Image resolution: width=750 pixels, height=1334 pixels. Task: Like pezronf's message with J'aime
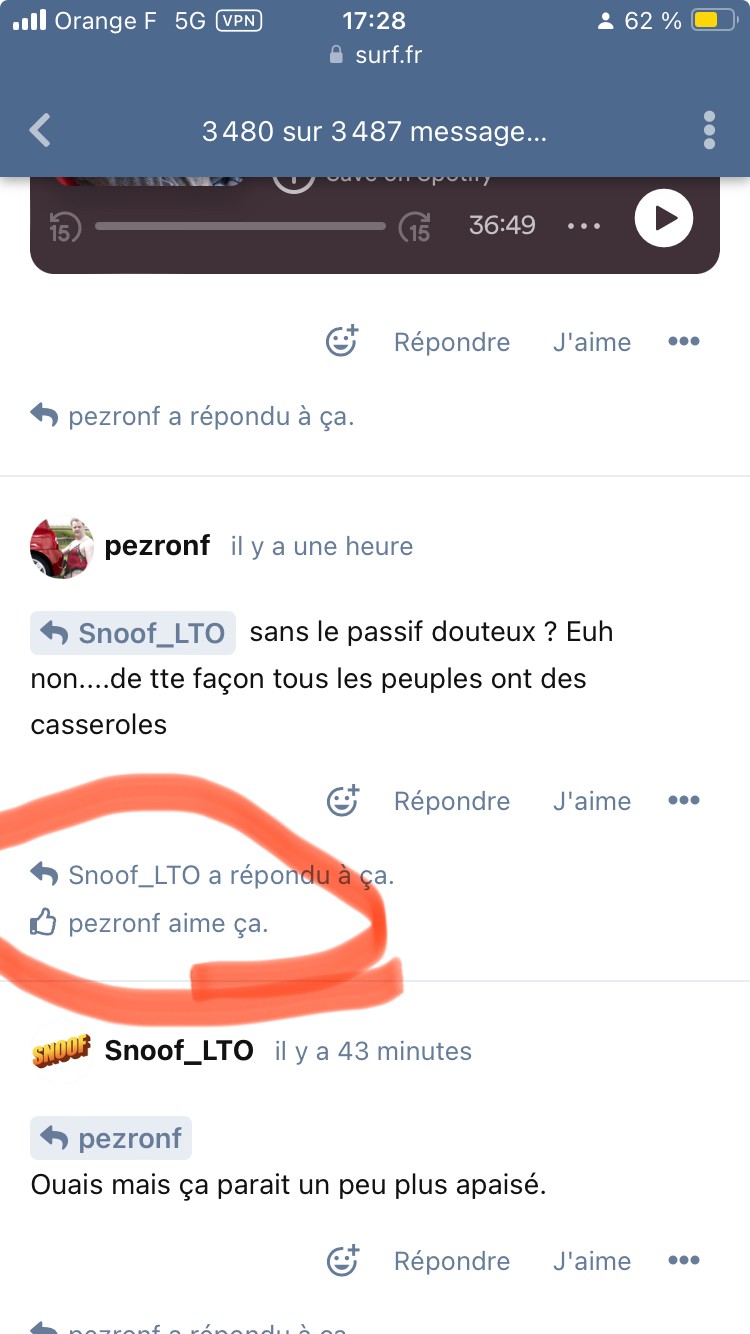(591, 801)
